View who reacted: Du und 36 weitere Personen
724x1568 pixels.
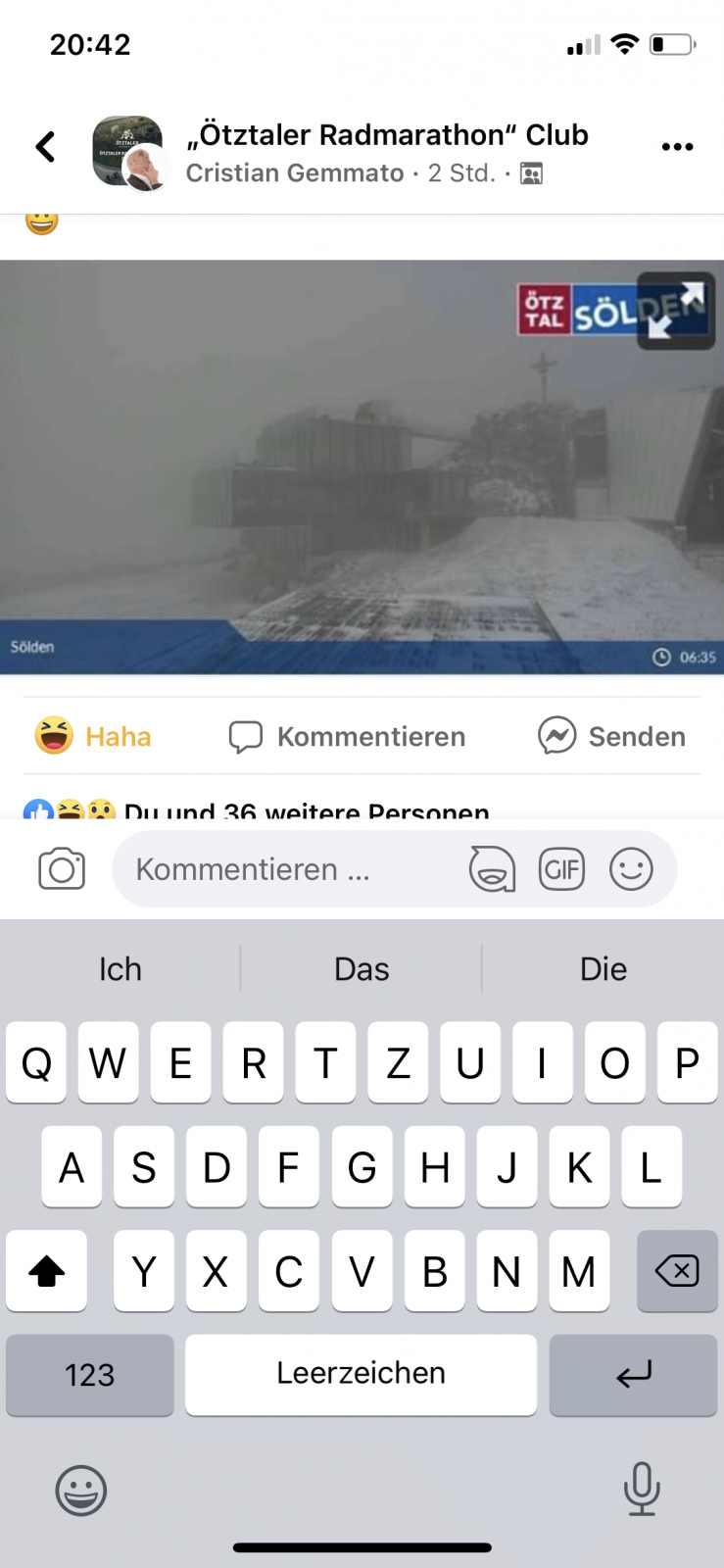tap(306, 809)
